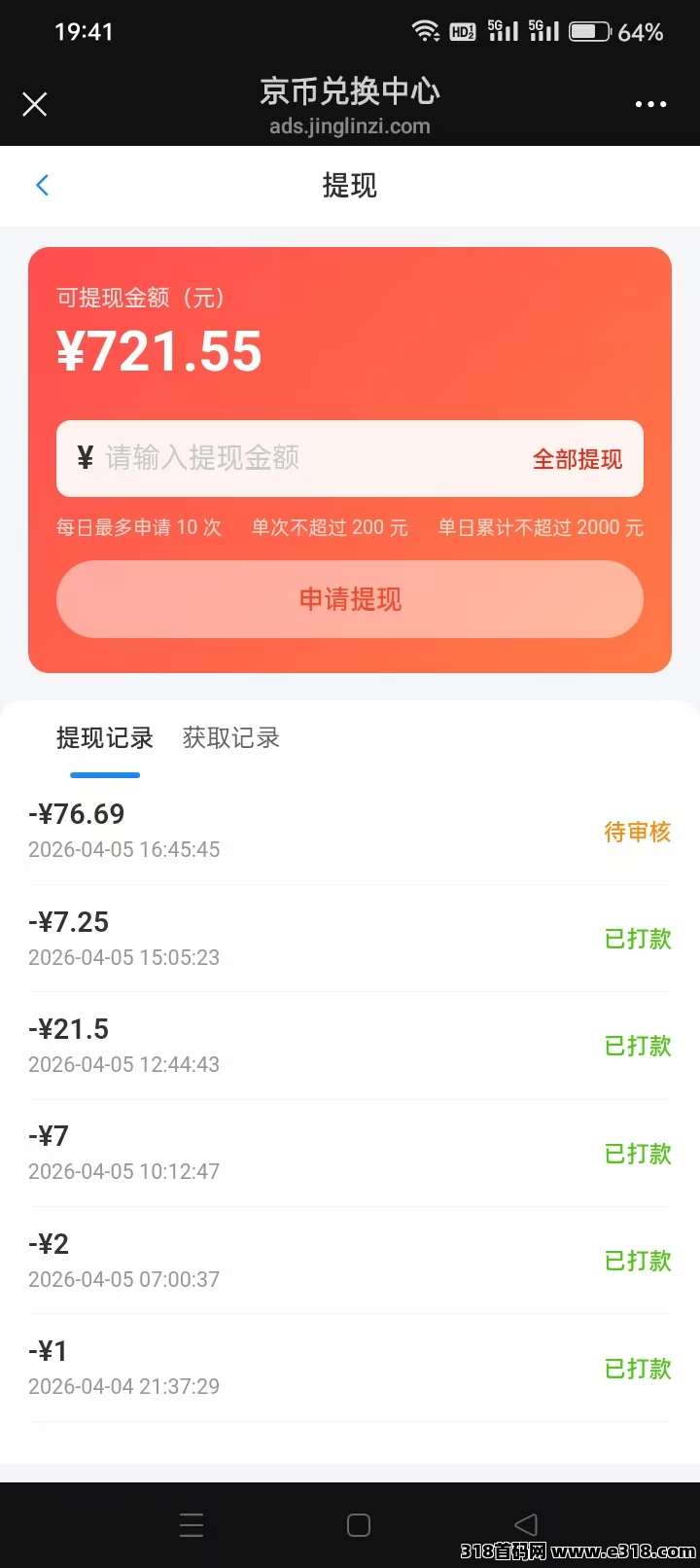This screenshot has height=1568, width=700.
Task: Go back from the 提现 page
Action: click(x=42, y=185)
